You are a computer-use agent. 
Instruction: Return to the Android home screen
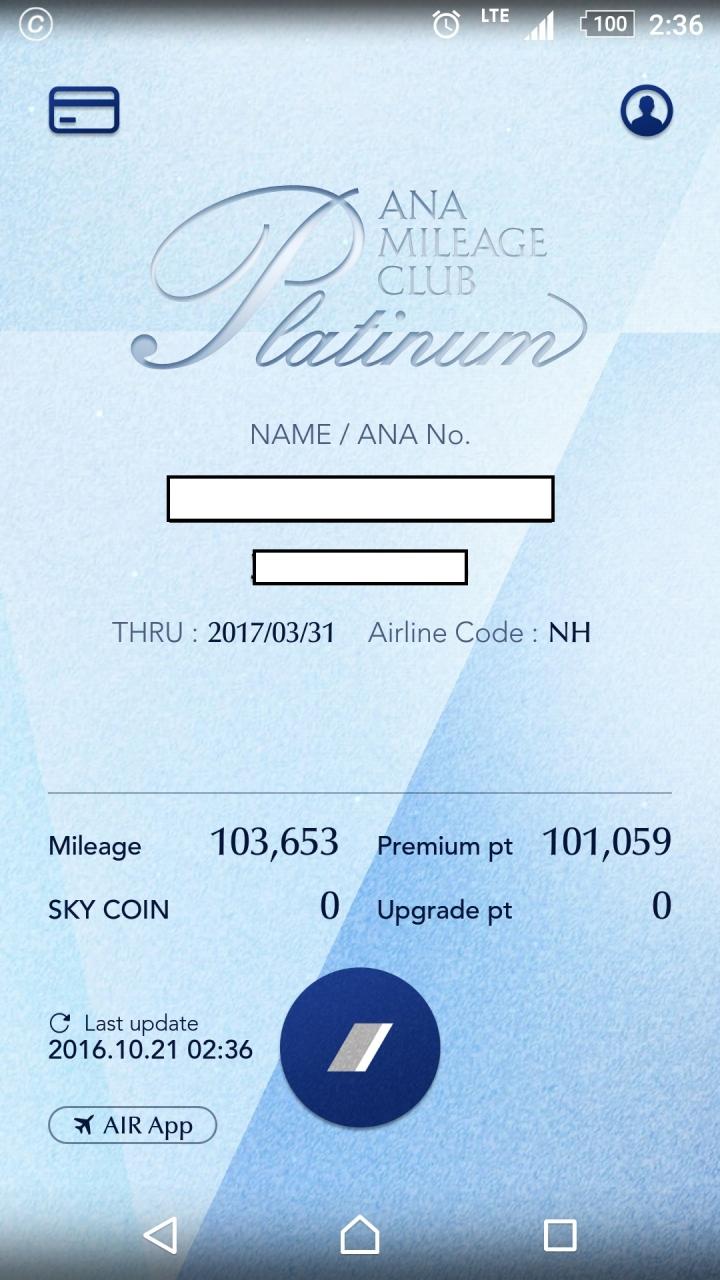tap(360, 1235)
